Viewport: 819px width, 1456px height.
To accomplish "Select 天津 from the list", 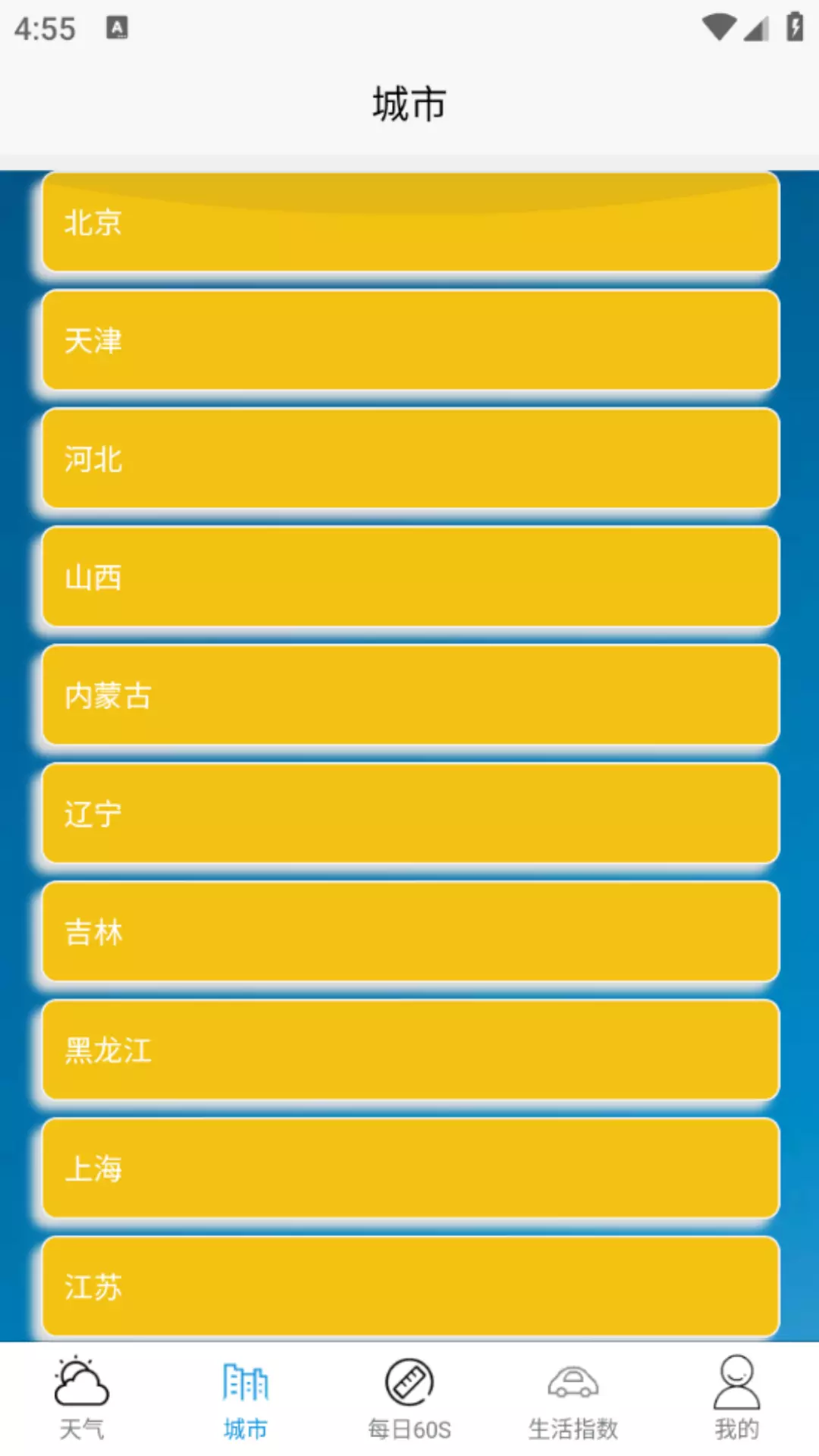I will tap(410, 340).
